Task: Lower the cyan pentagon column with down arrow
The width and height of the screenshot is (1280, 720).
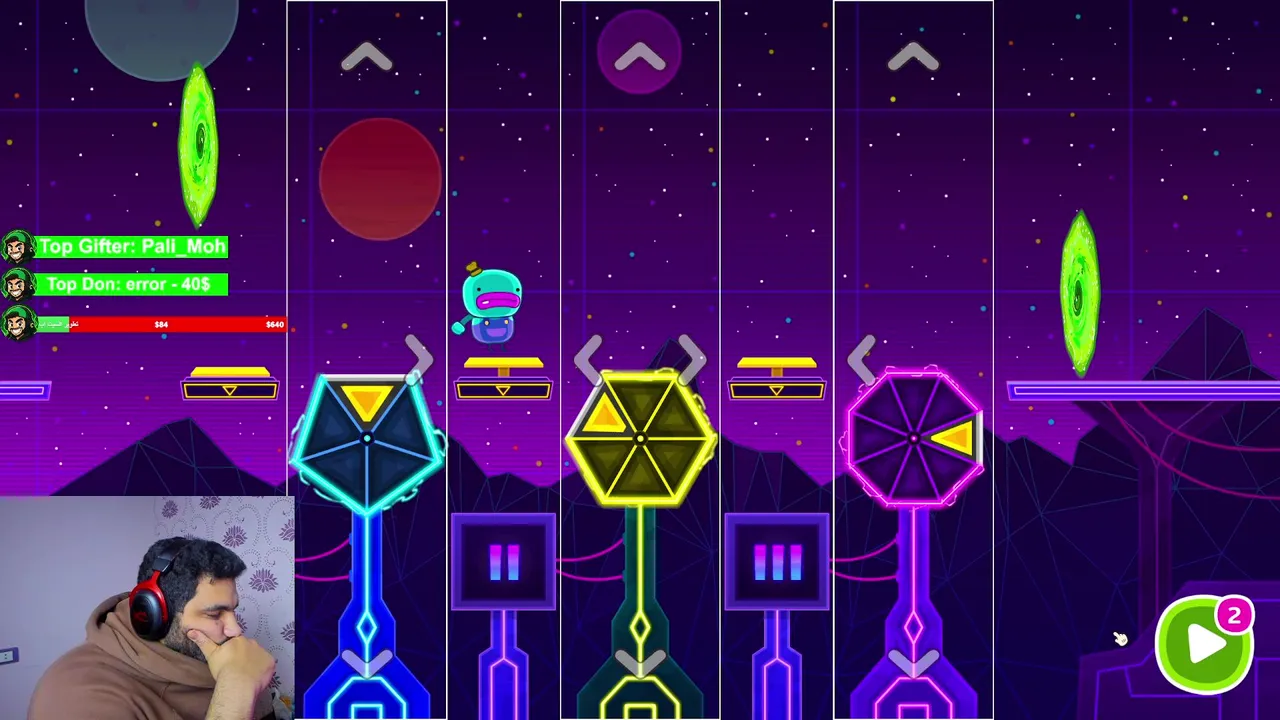Action: click(x=367, y=663)
